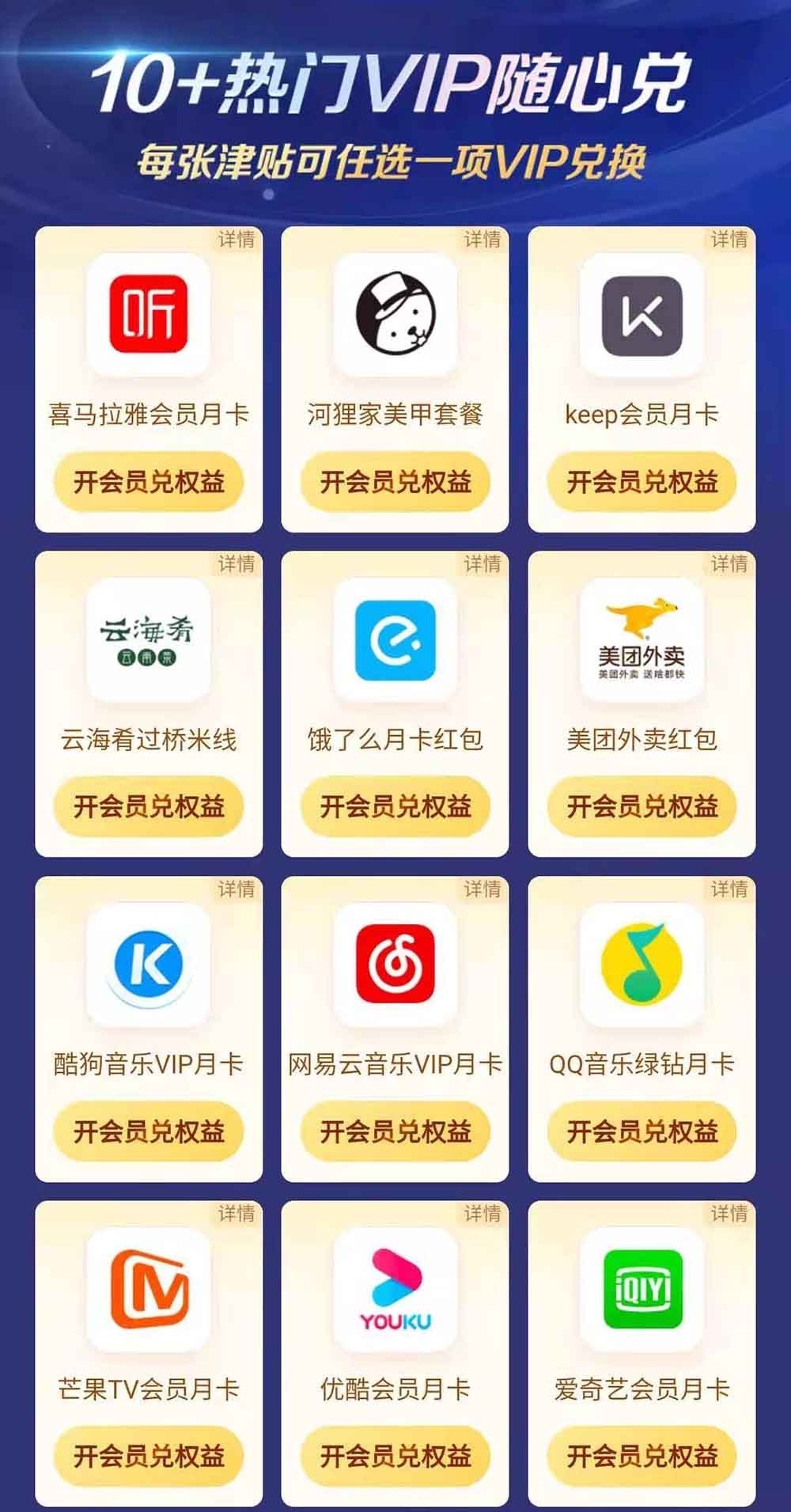This screenshot has width=791, height=1512.
Task: Click the Ele.me blue logo icon
Action: pos(395,642)
